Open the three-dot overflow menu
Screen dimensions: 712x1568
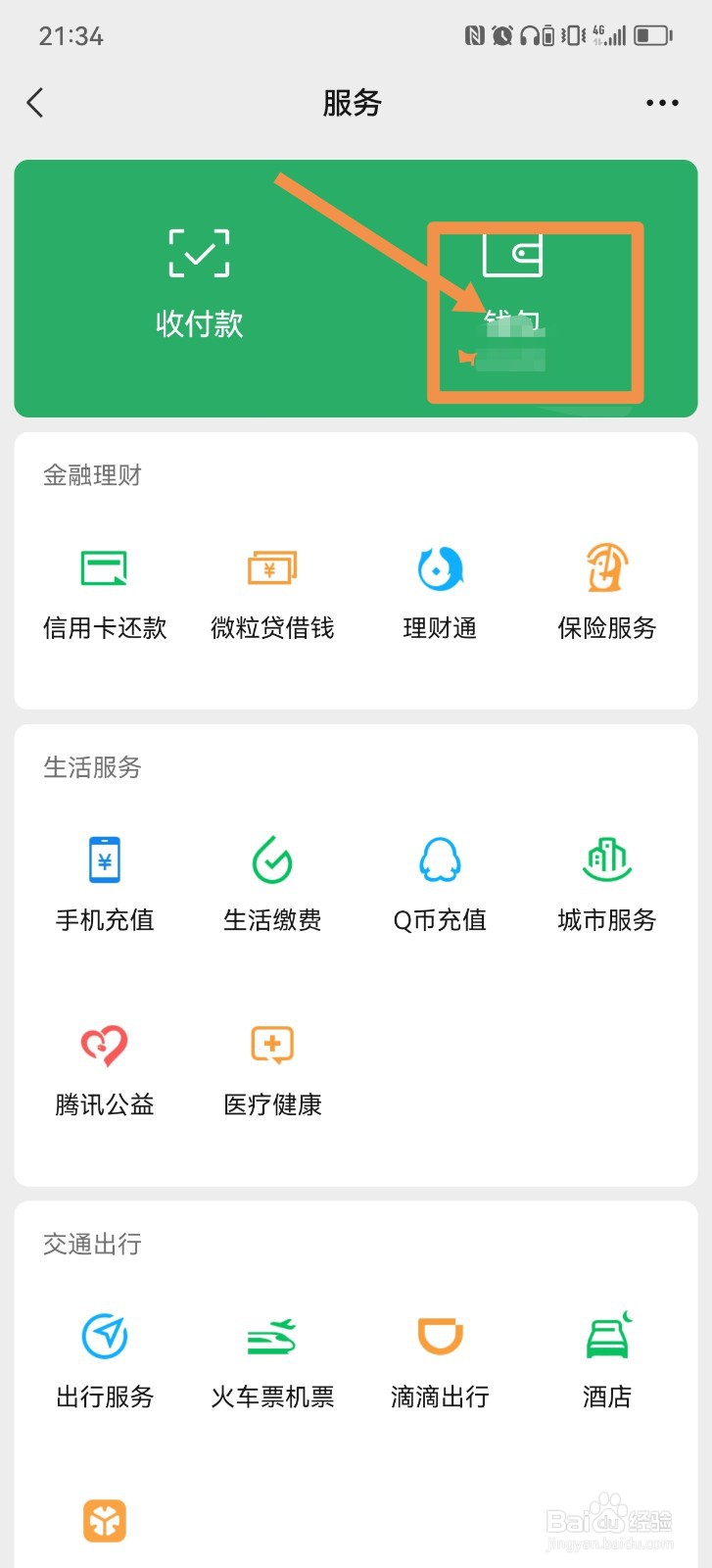662,103
